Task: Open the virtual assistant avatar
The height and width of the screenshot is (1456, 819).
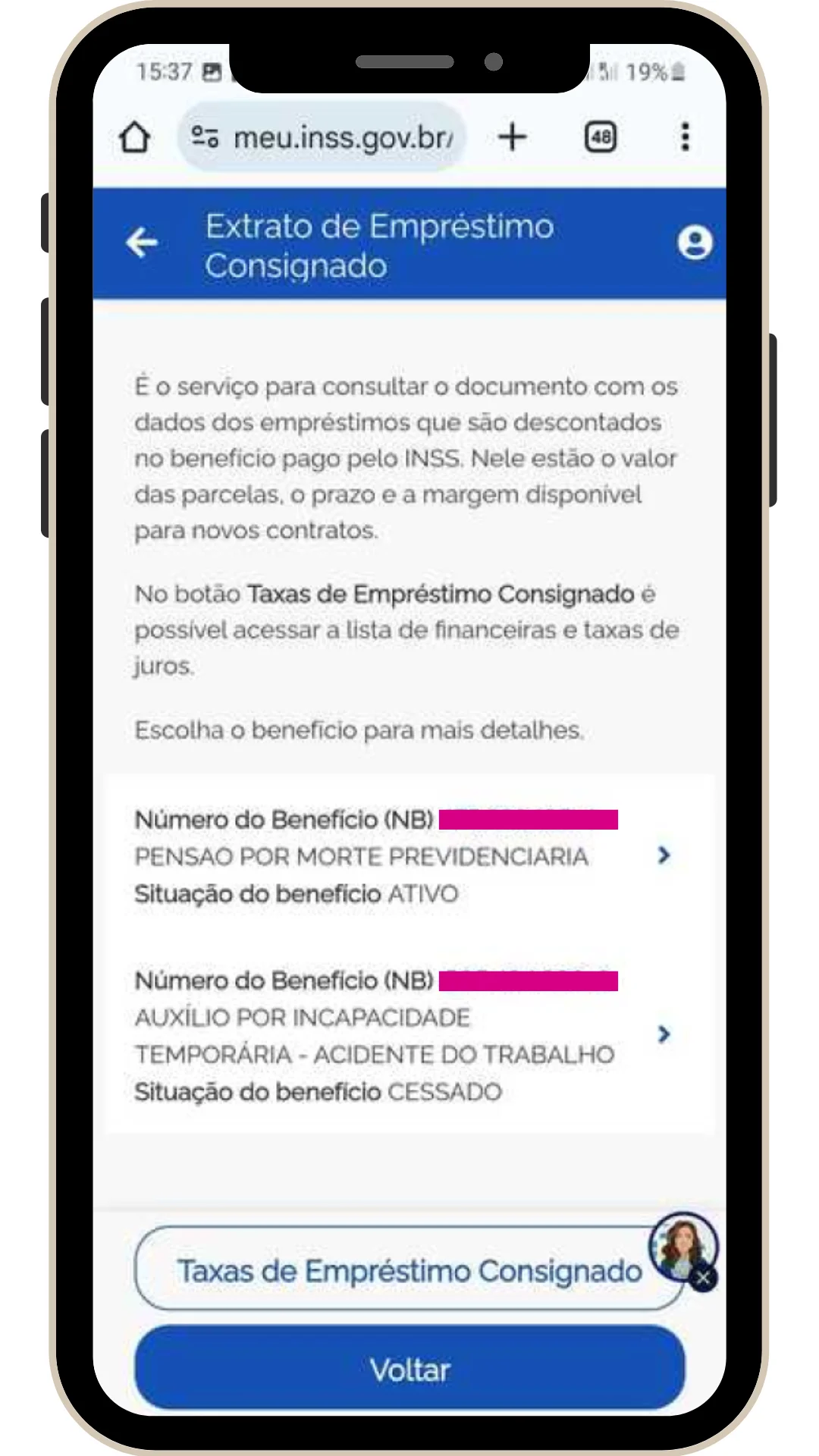Action: [x=680, y=1245]
